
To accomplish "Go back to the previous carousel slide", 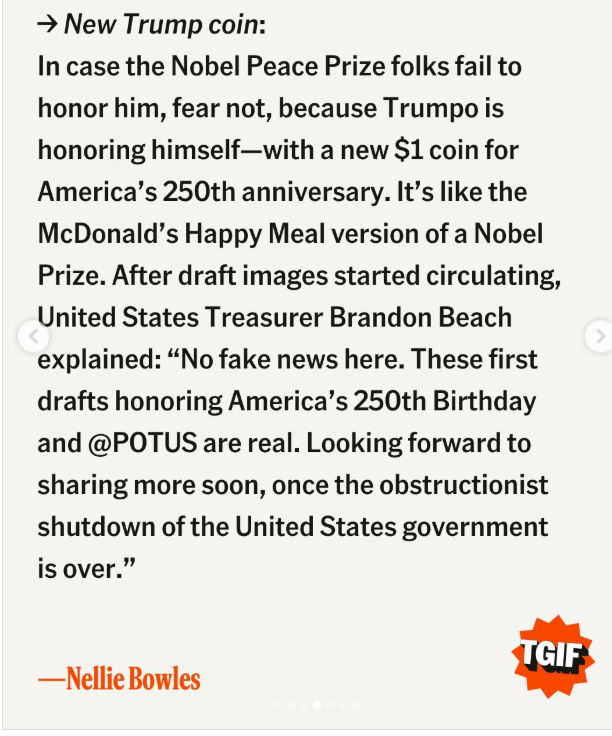I will 33,336.
